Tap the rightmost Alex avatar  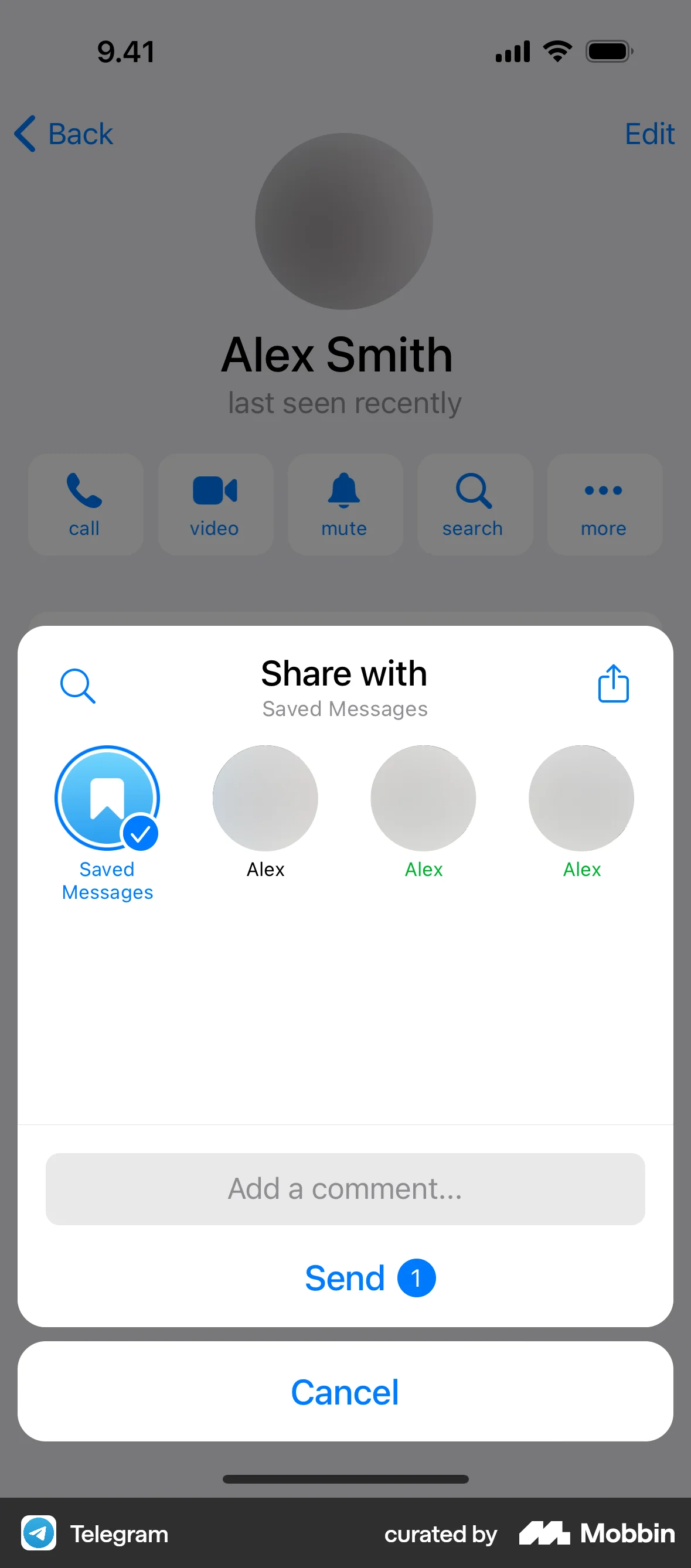581,797
